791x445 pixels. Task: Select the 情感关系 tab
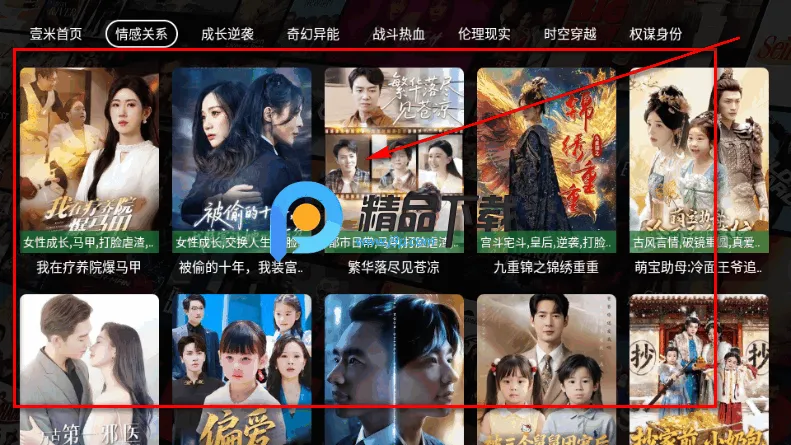click(141, 34)
